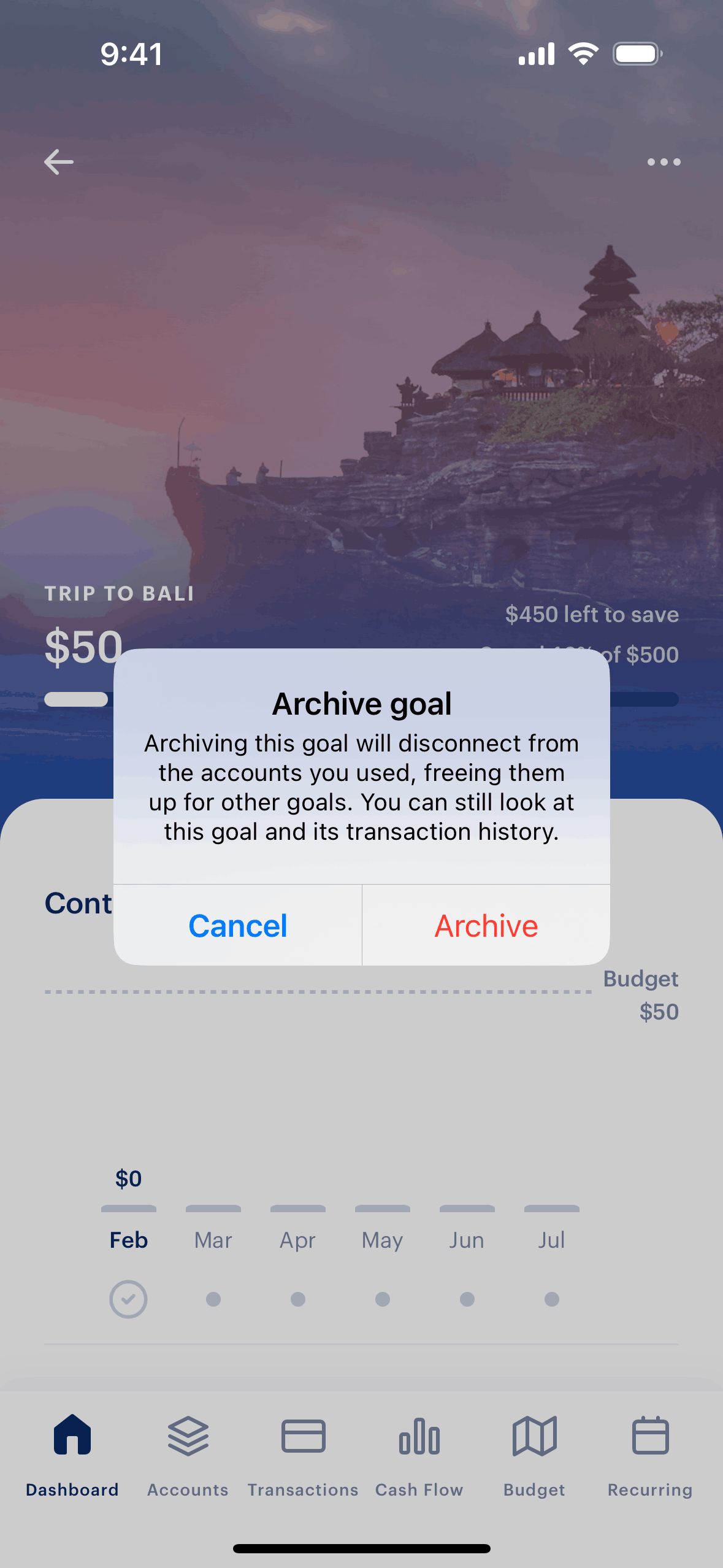Pick the Jul month in the chart
The width and height of the screenshot is (723, 1568).
click(x=551, y=1240)
